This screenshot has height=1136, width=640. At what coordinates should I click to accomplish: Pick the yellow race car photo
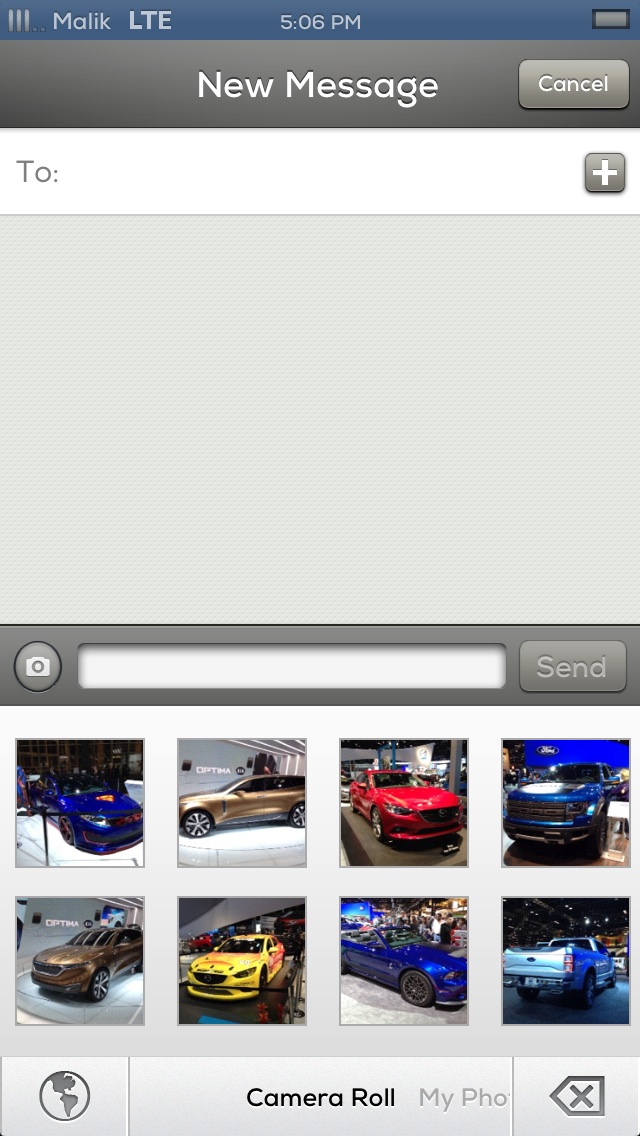pyautogui.click(x=242, y=961)
